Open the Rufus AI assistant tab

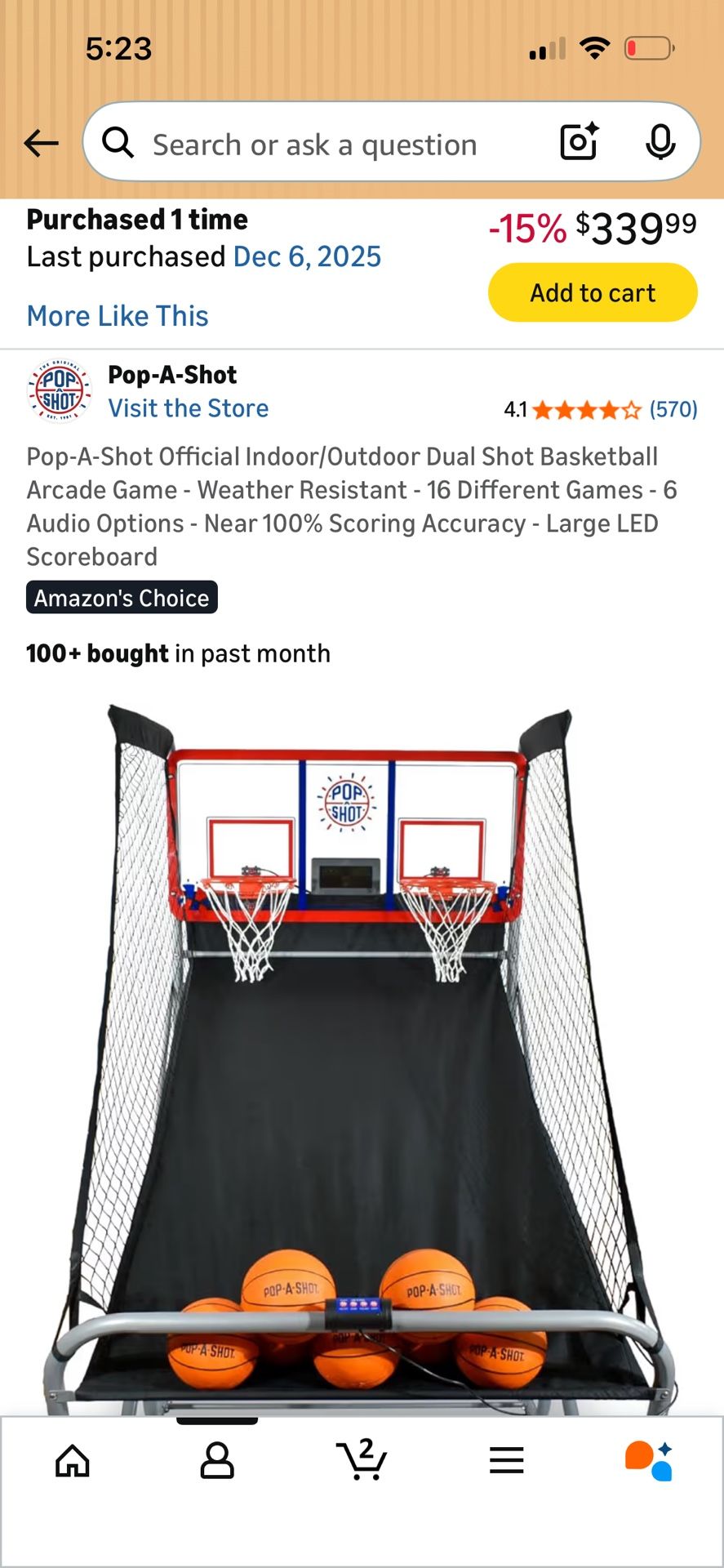(650, 1461)
